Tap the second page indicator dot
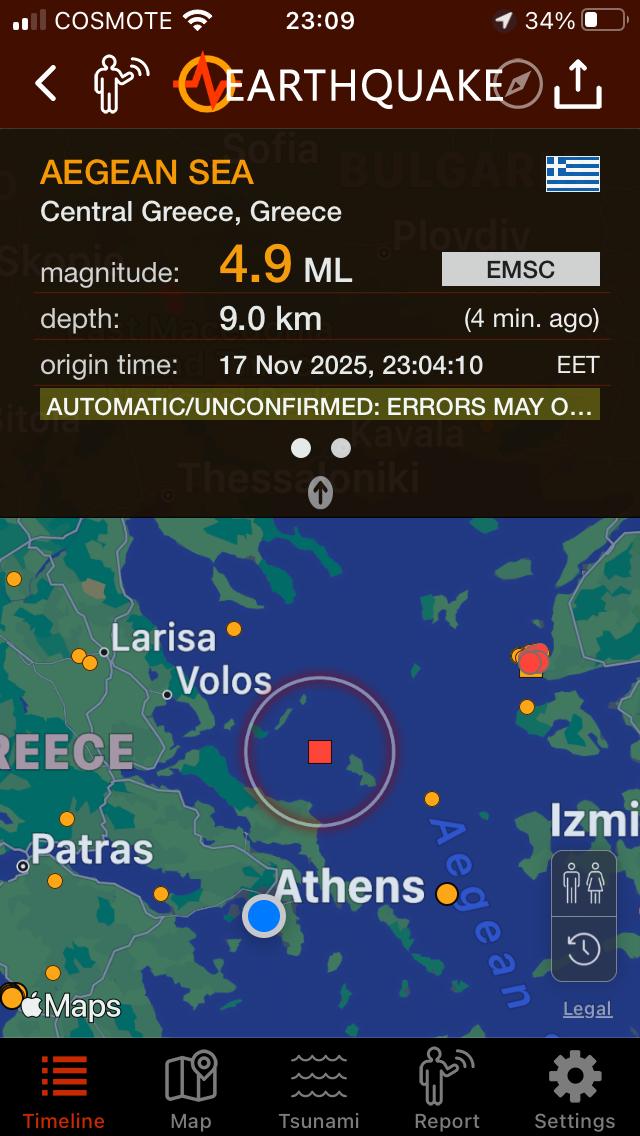Image resolution: width=640 pixels, height=1136 pixels. point(341,448)
